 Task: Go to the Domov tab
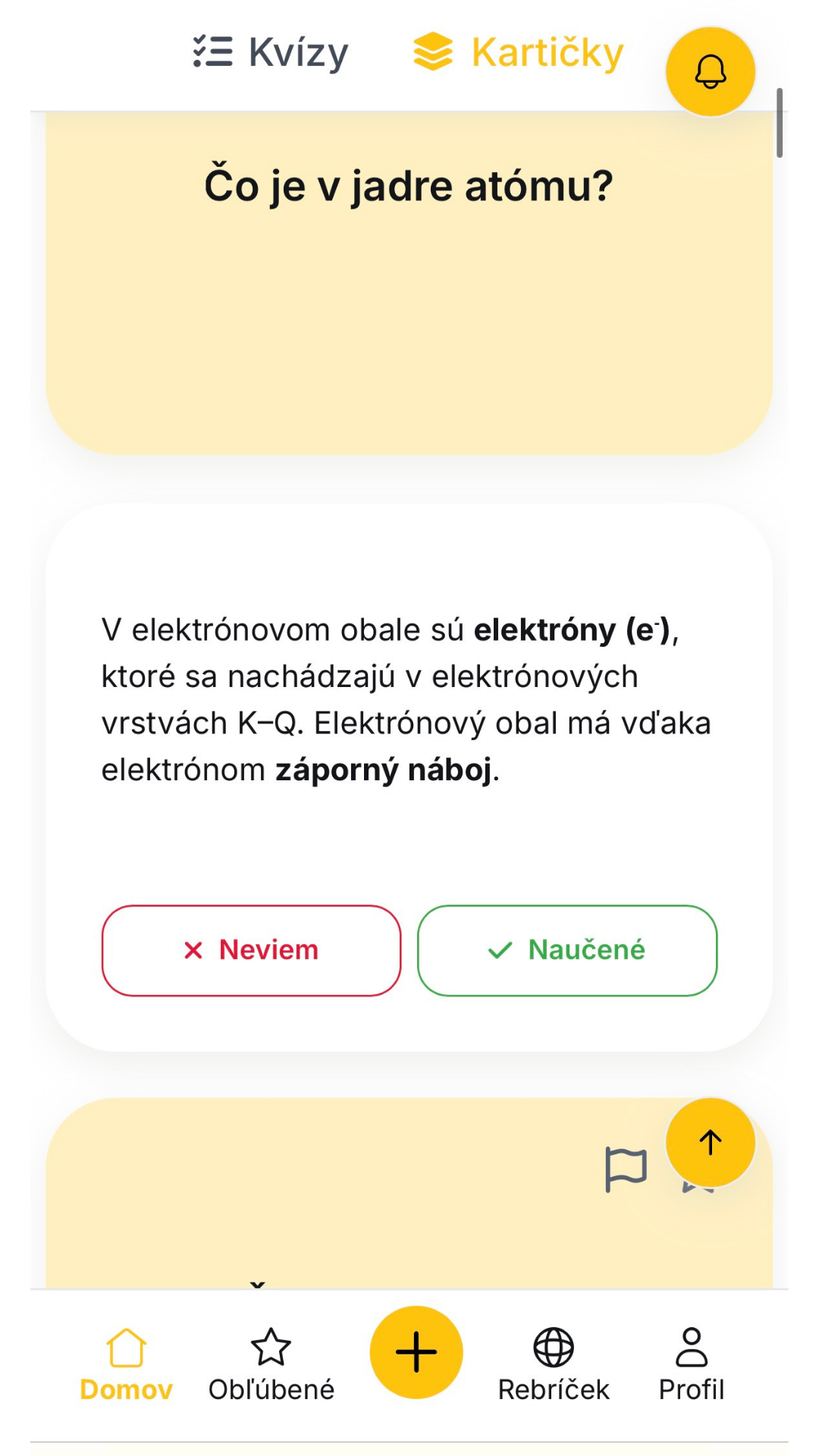click(x=127, y=1363)
